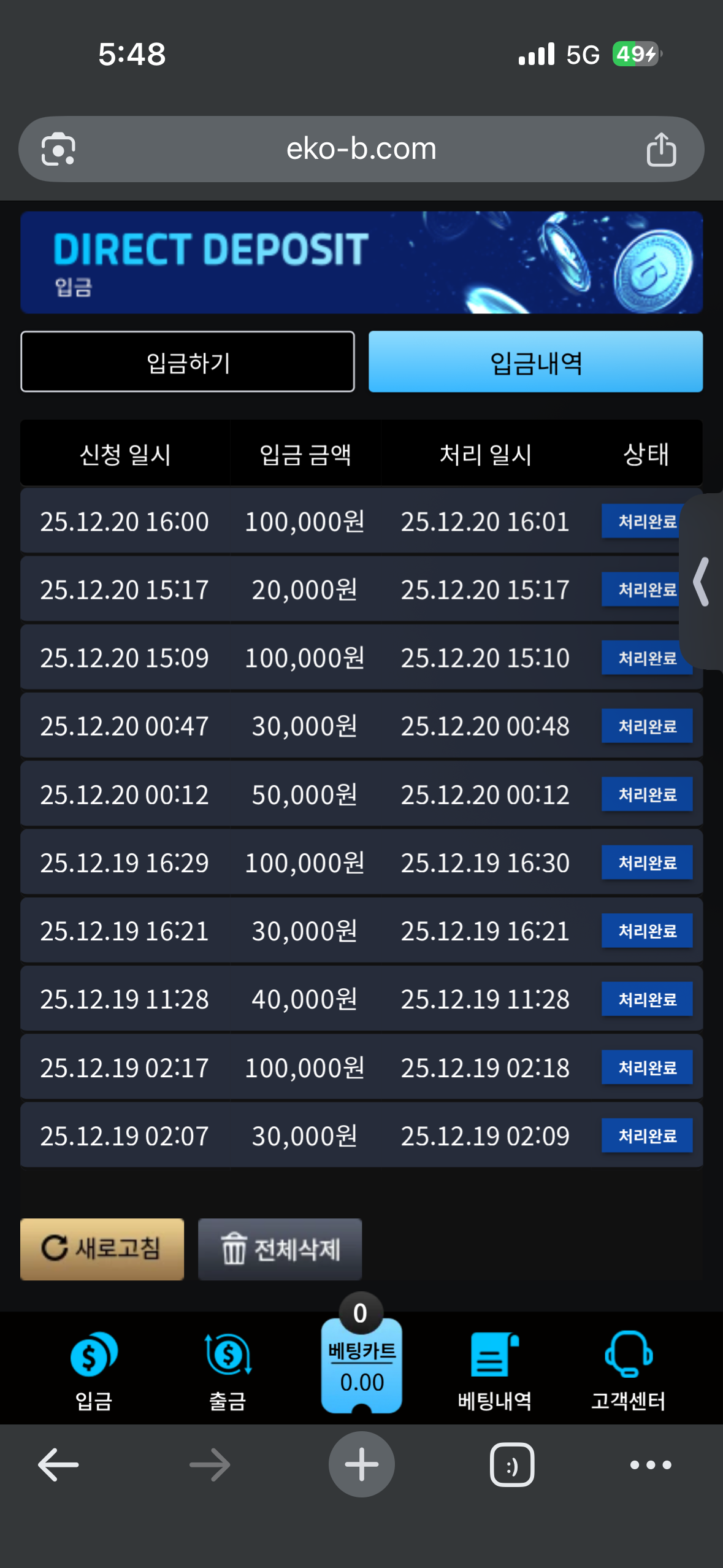Screen dimensions: 723x1568
Task: Open the camera search icon in address bar
Action: pos(58,149)
